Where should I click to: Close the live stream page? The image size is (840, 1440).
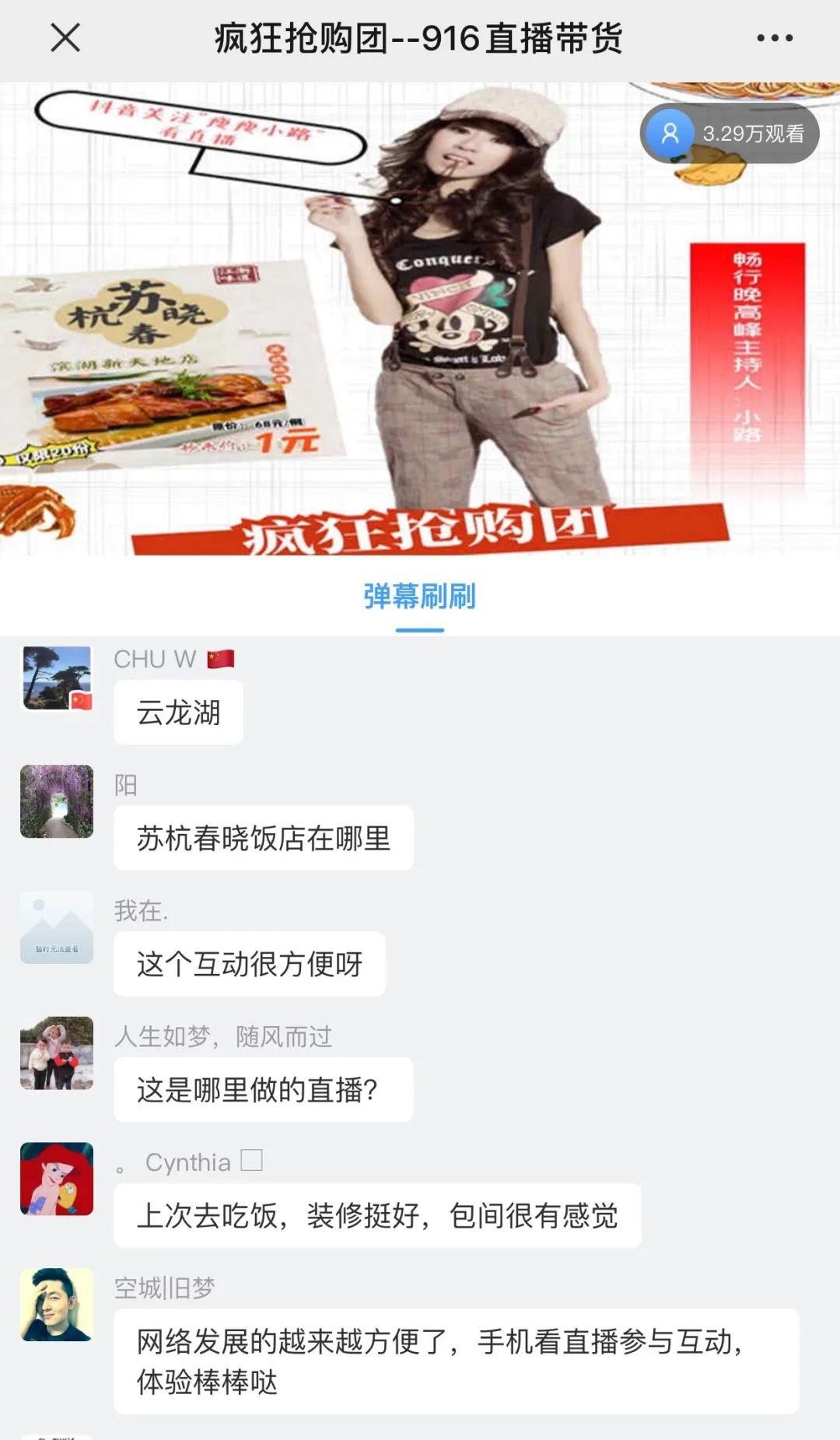pos(65,37)
